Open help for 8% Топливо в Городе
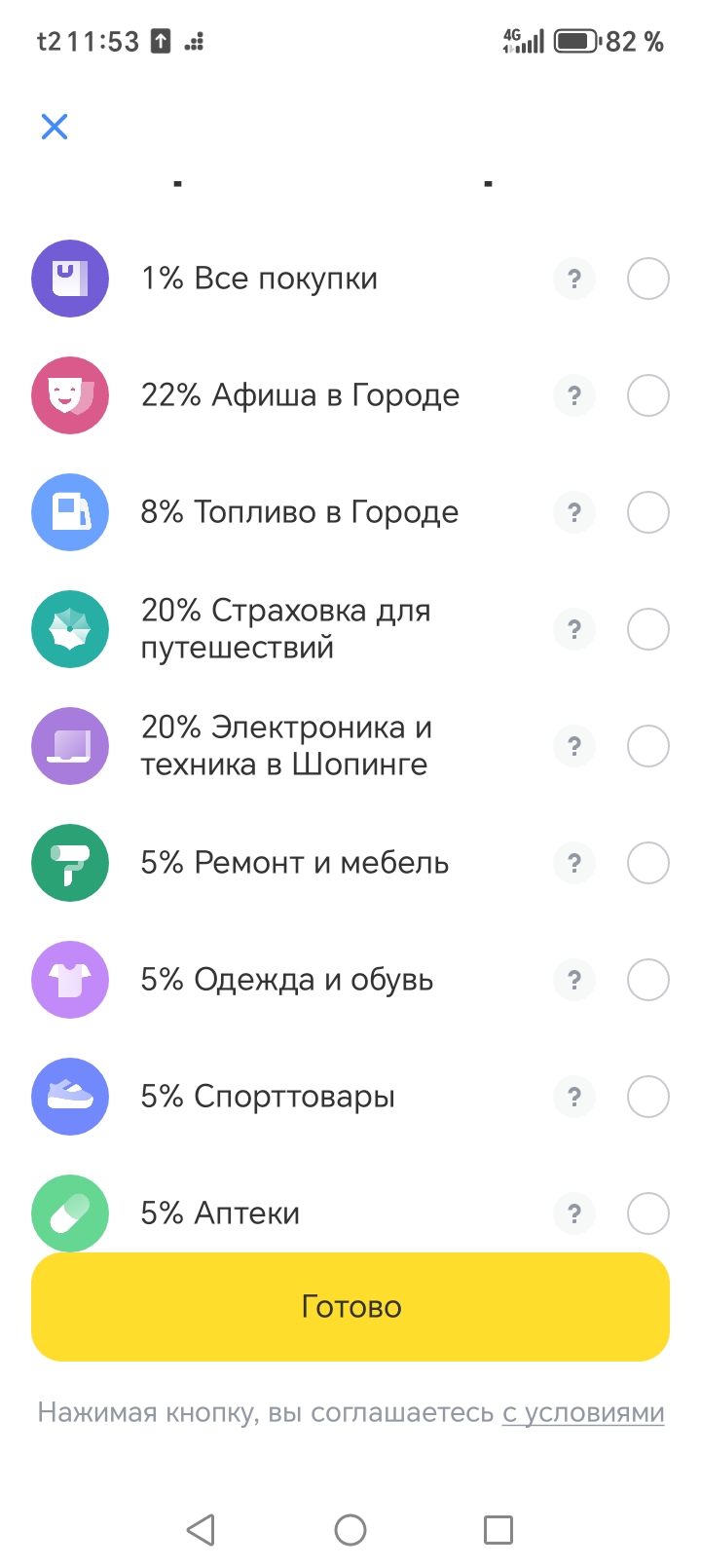 click(574, 512)
